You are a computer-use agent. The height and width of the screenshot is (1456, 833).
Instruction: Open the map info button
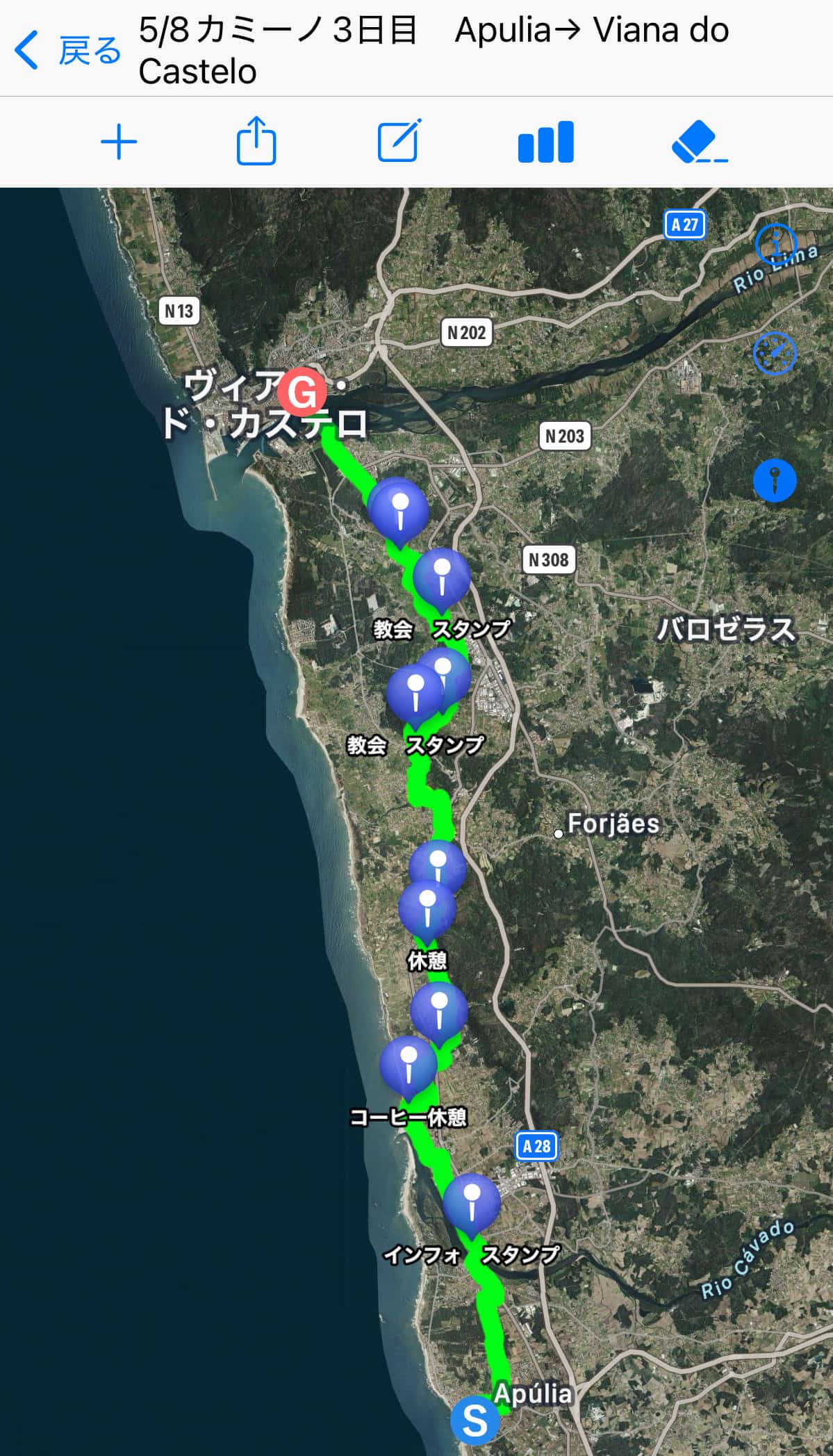pyautogui.click(x=775, y=244)
